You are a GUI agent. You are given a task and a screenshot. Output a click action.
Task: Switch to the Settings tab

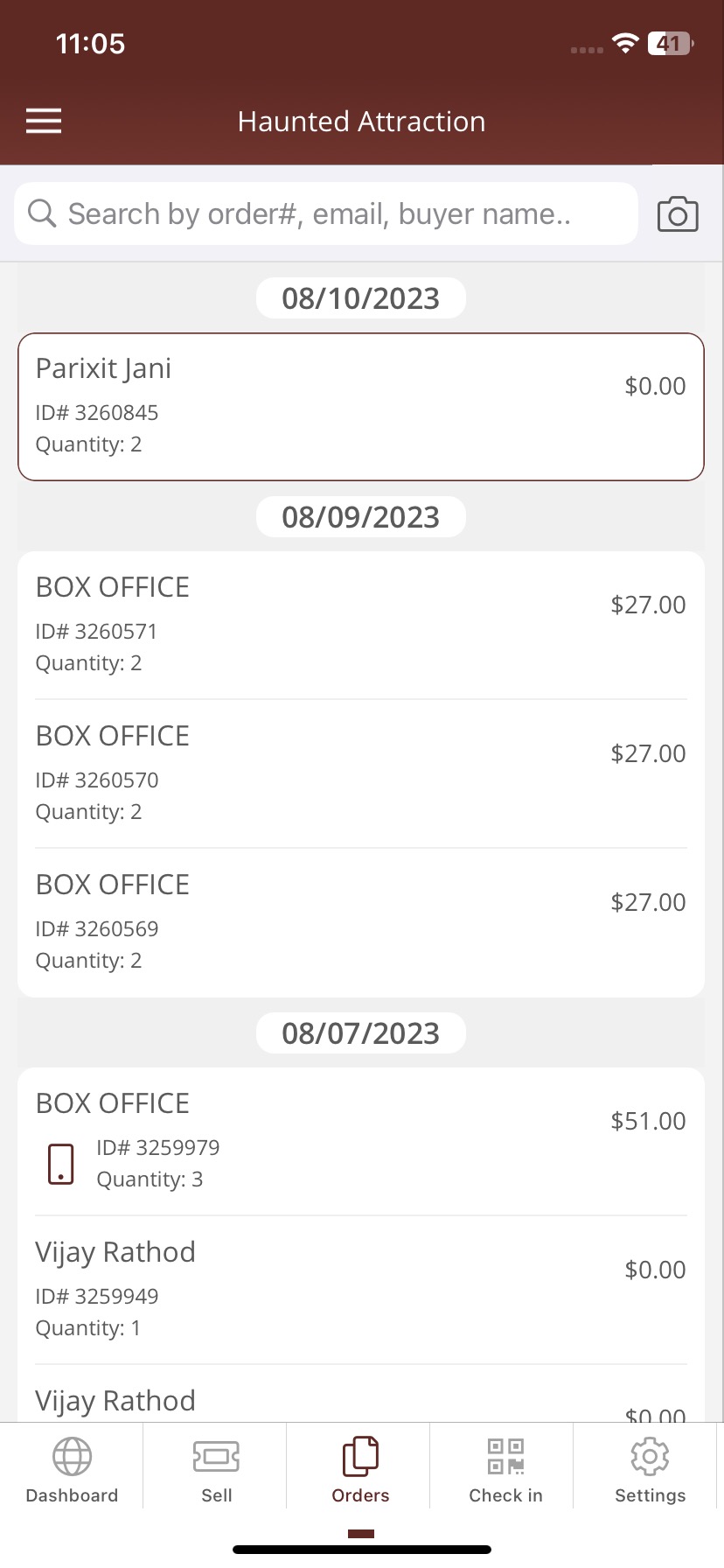point(650,1470)
